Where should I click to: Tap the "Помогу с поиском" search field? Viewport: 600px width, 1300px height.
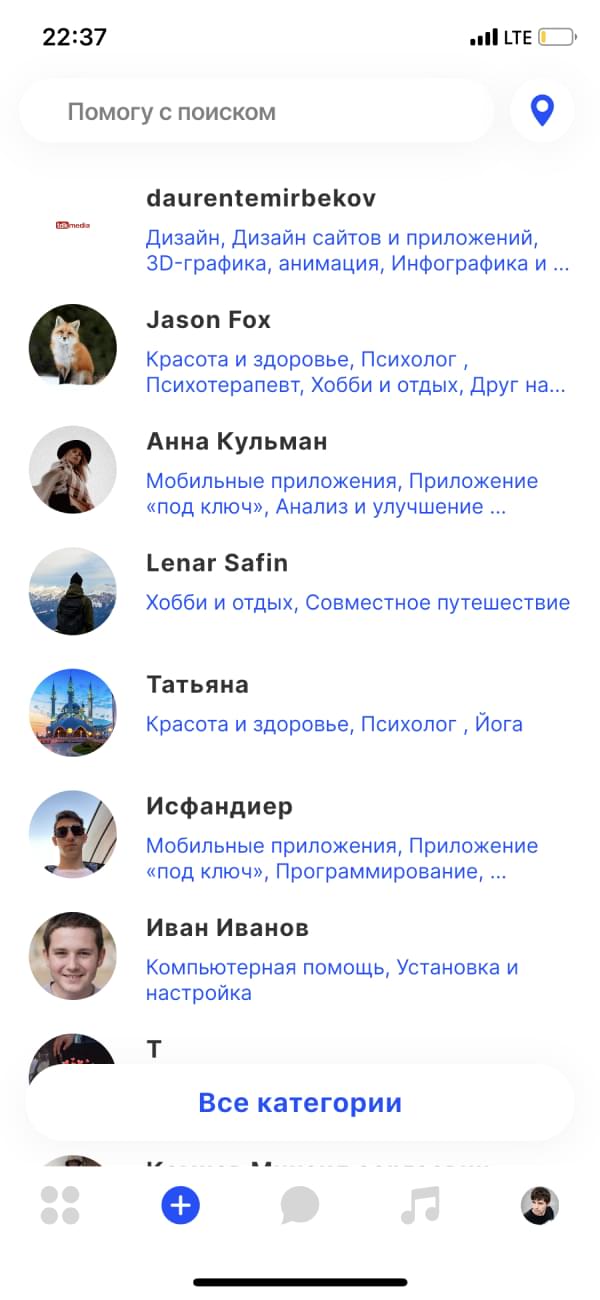click(255, 111)
